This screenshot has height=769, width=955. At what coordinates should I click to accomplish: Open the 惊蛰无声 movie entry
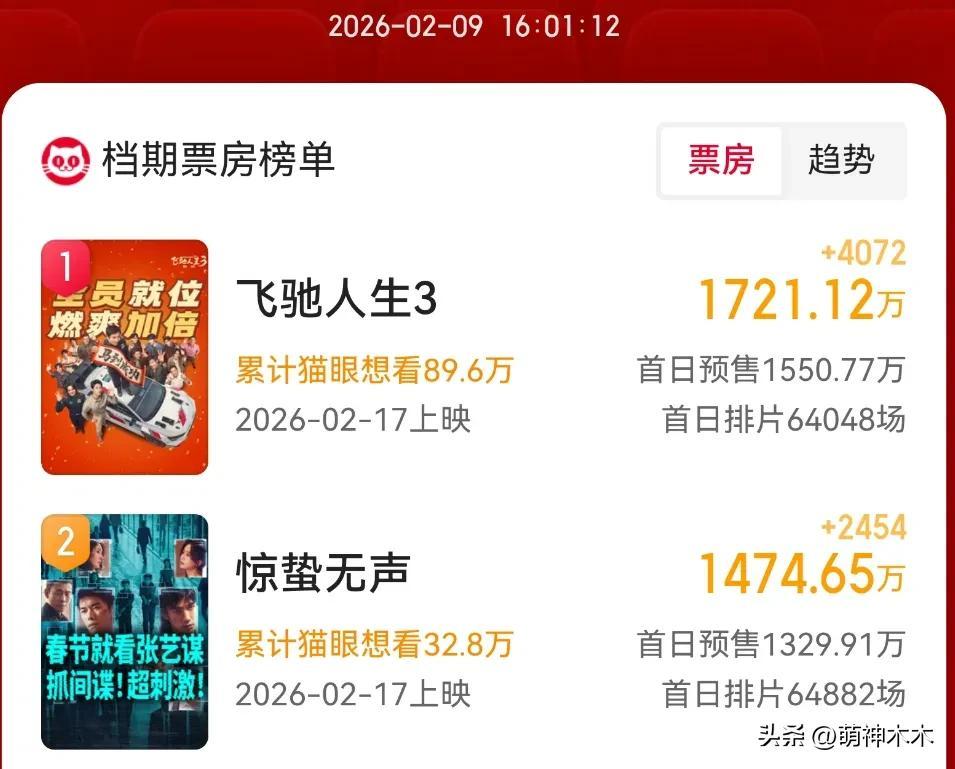coord(323,574)
